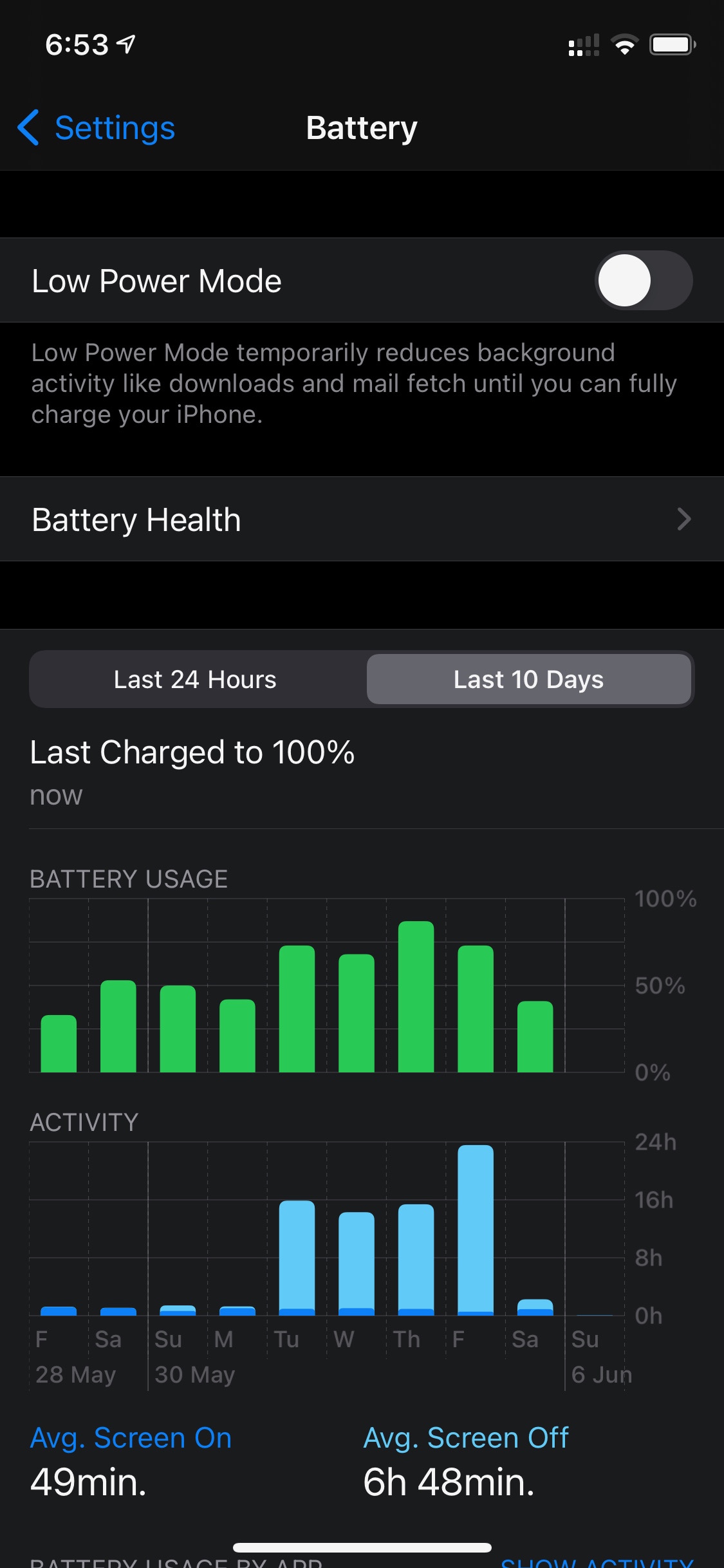
Task: Select the tall Friday activity bar
Action: click(476, 1229)
